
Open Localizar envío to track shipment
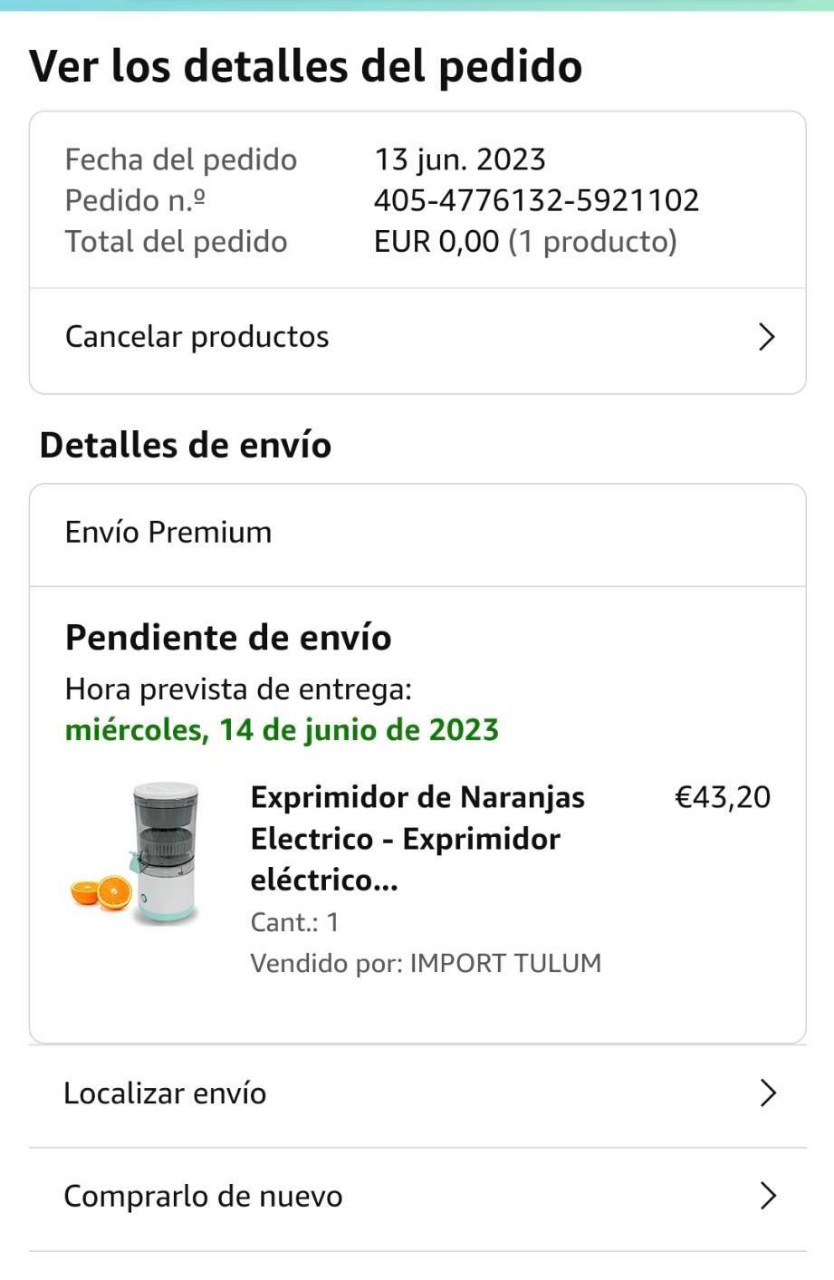pyautogui.click(x=417, y=1094)
